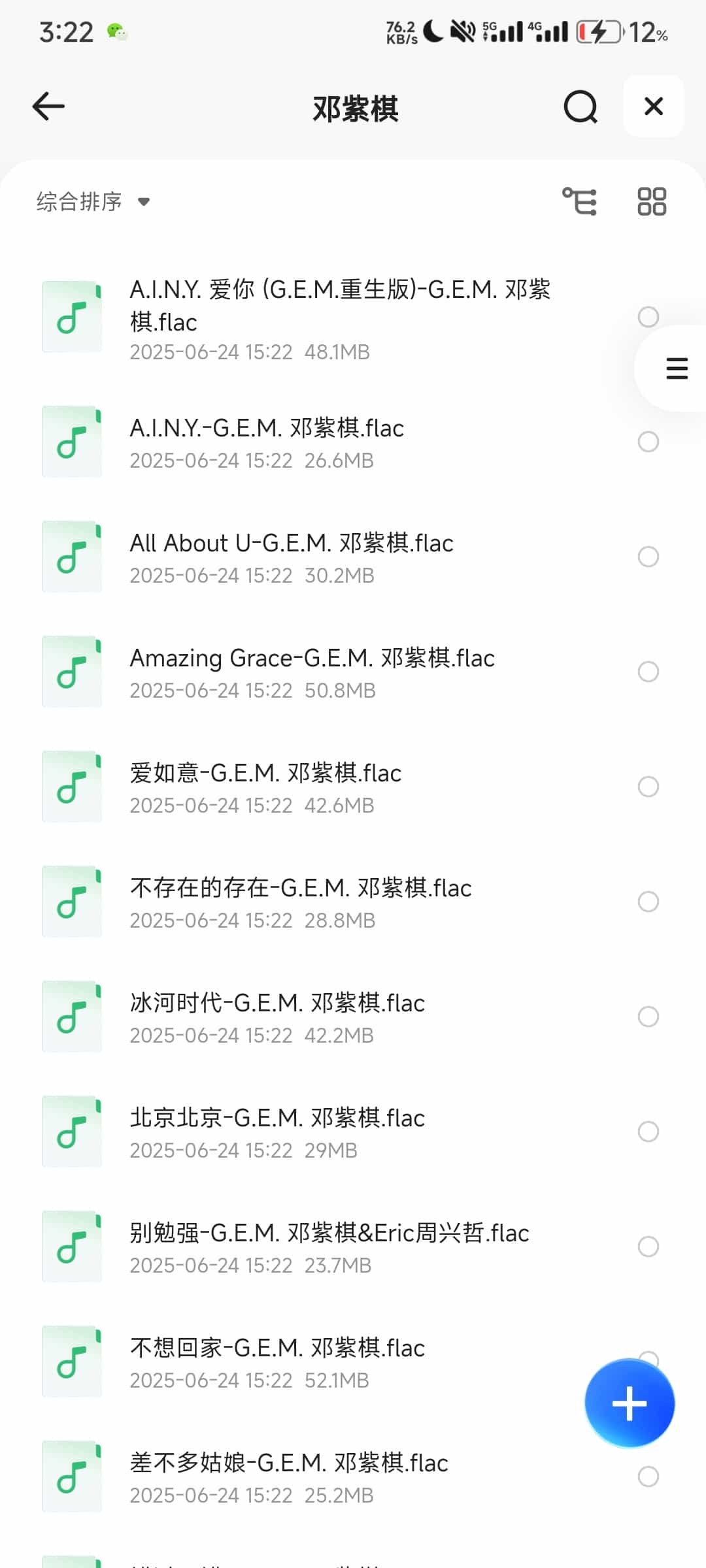Mark the 北京北京 file as selected
This screenshot has width=706, height=1568.
[x=648, y=1132]
